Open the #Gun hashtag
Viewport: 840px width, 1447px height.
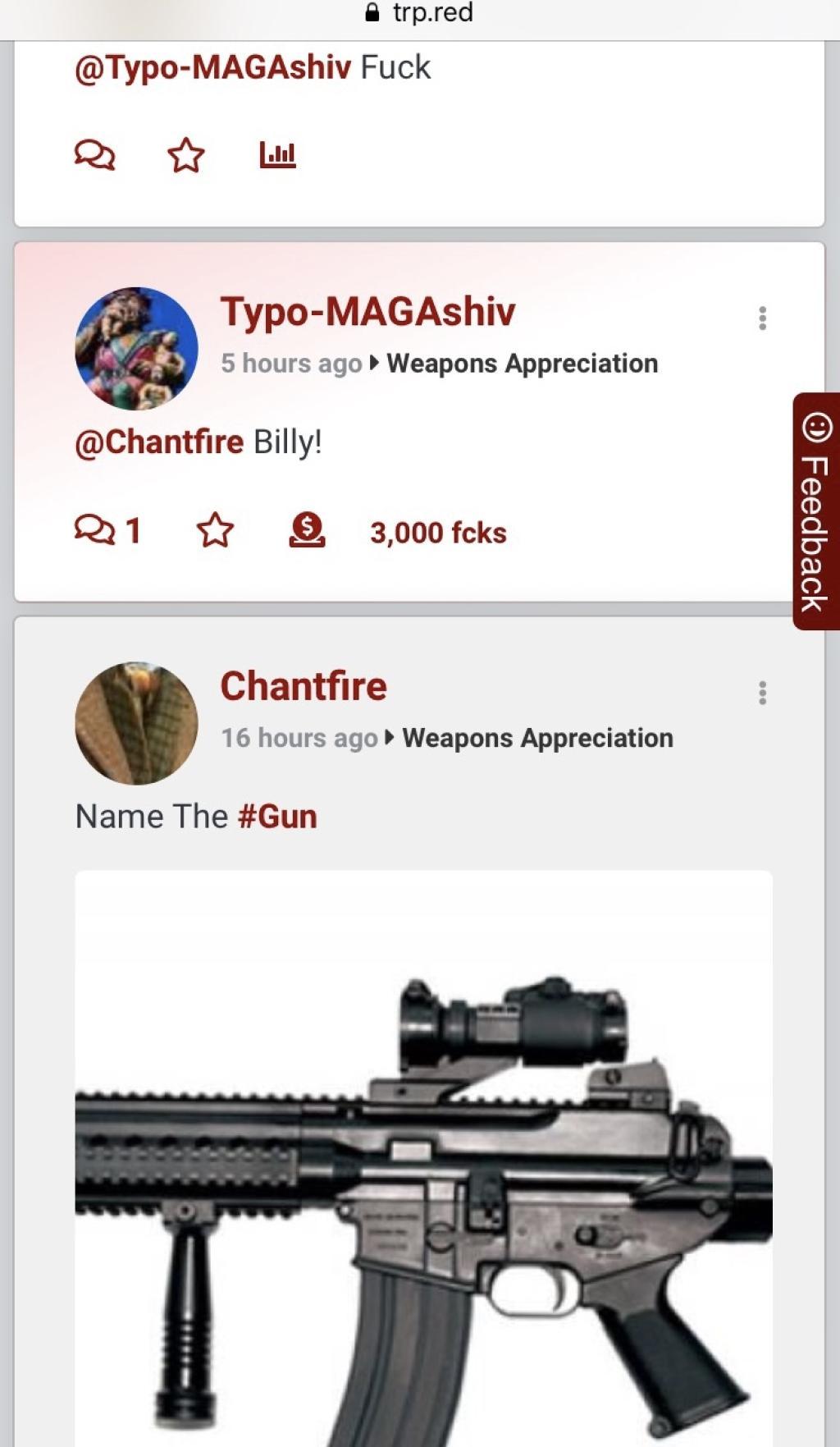[277, 817]
